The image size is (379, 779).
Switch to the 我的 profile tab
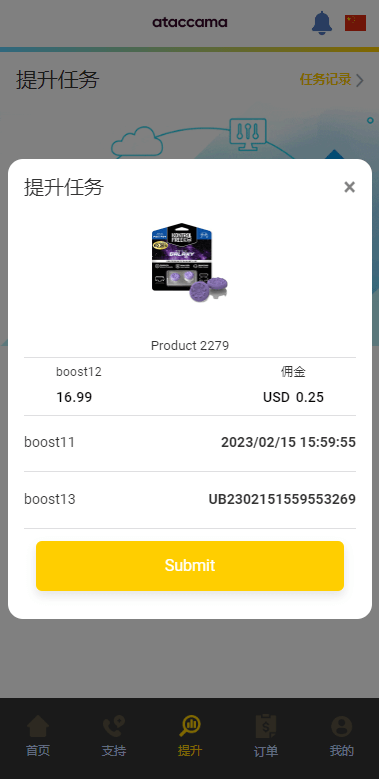click(x=342, y=736)
